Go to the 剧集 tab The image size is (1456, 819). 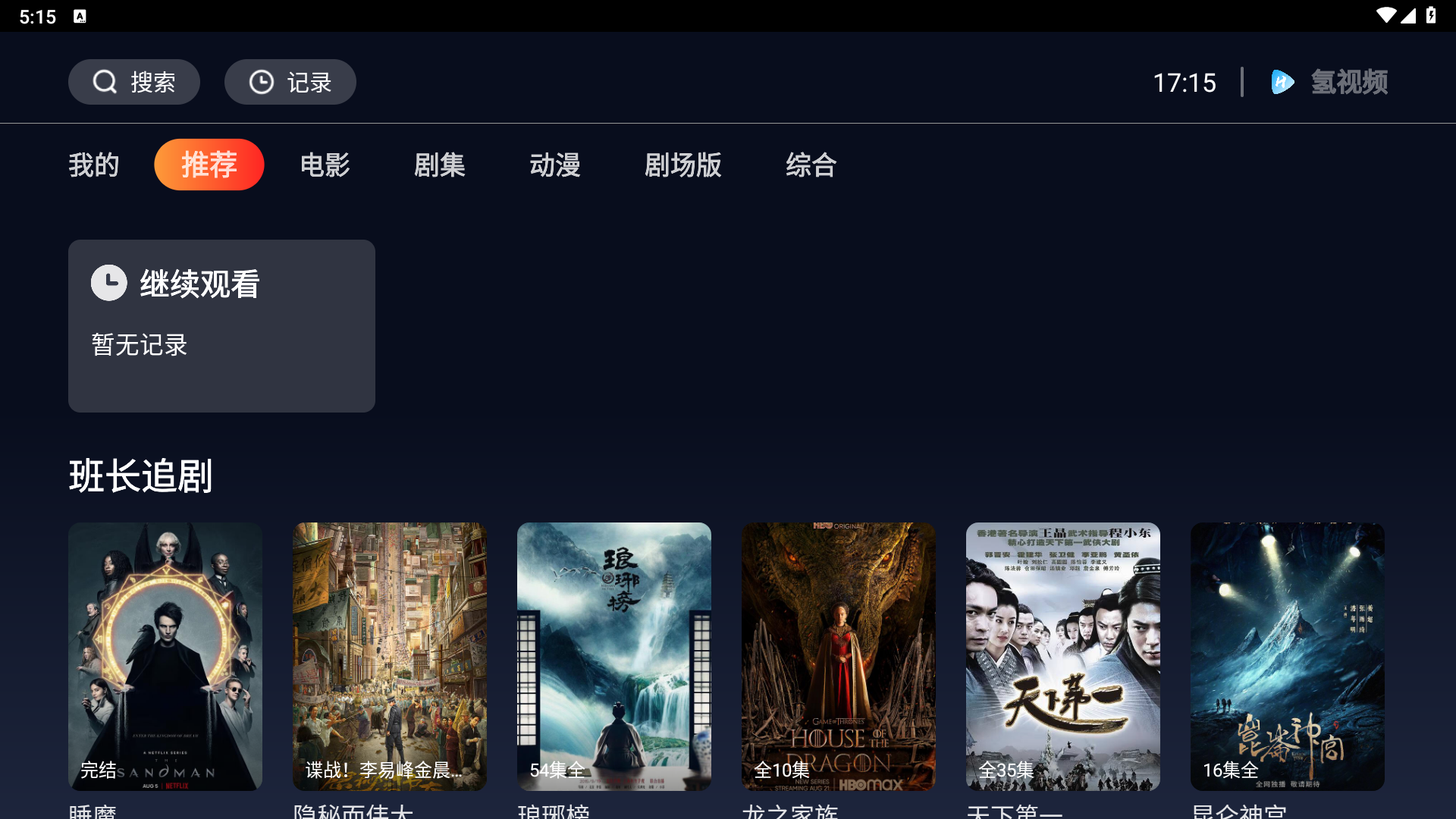440,165
